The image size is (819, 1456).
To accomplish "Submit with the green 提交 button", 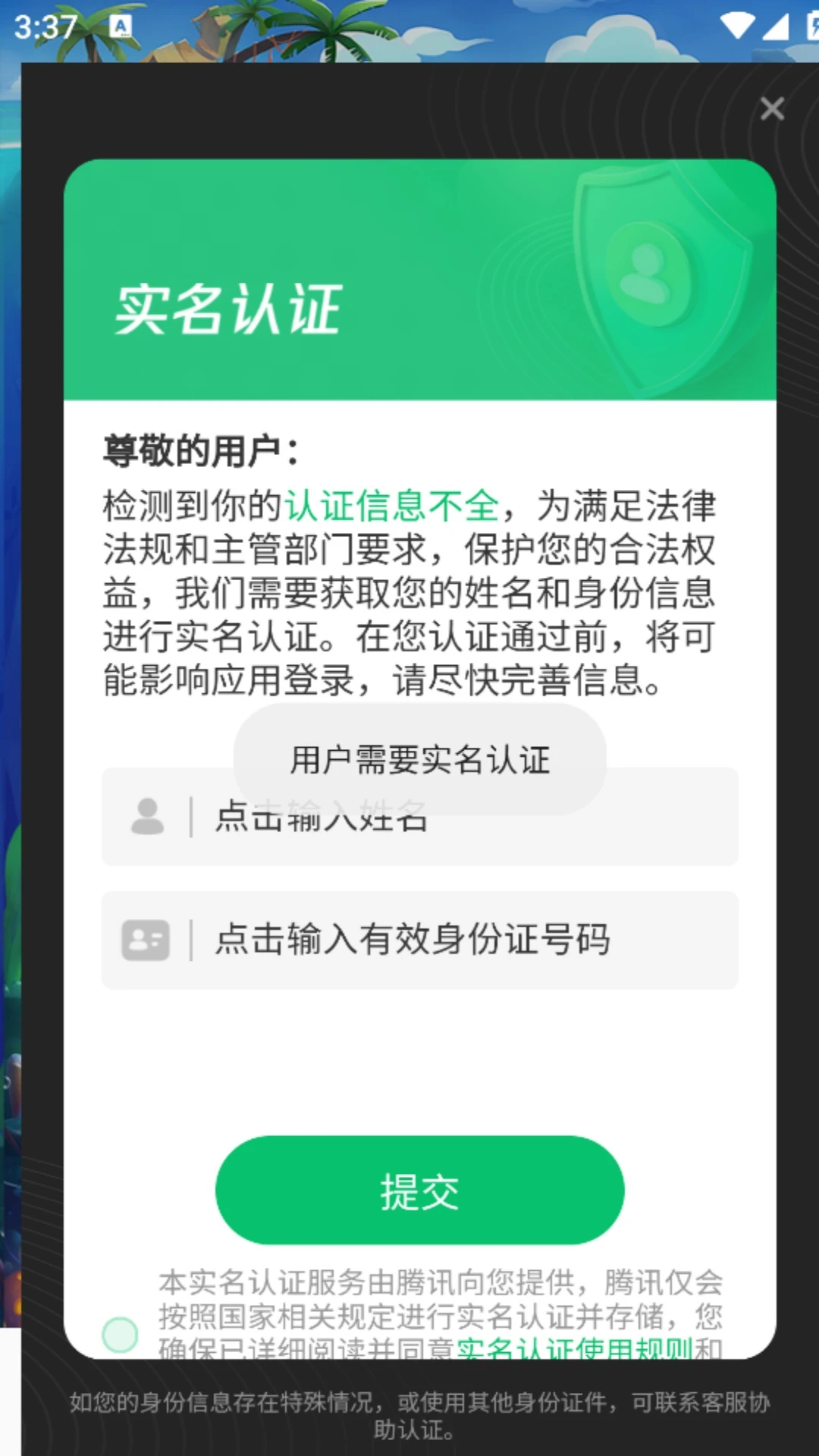I will [x=419, y=1190].
